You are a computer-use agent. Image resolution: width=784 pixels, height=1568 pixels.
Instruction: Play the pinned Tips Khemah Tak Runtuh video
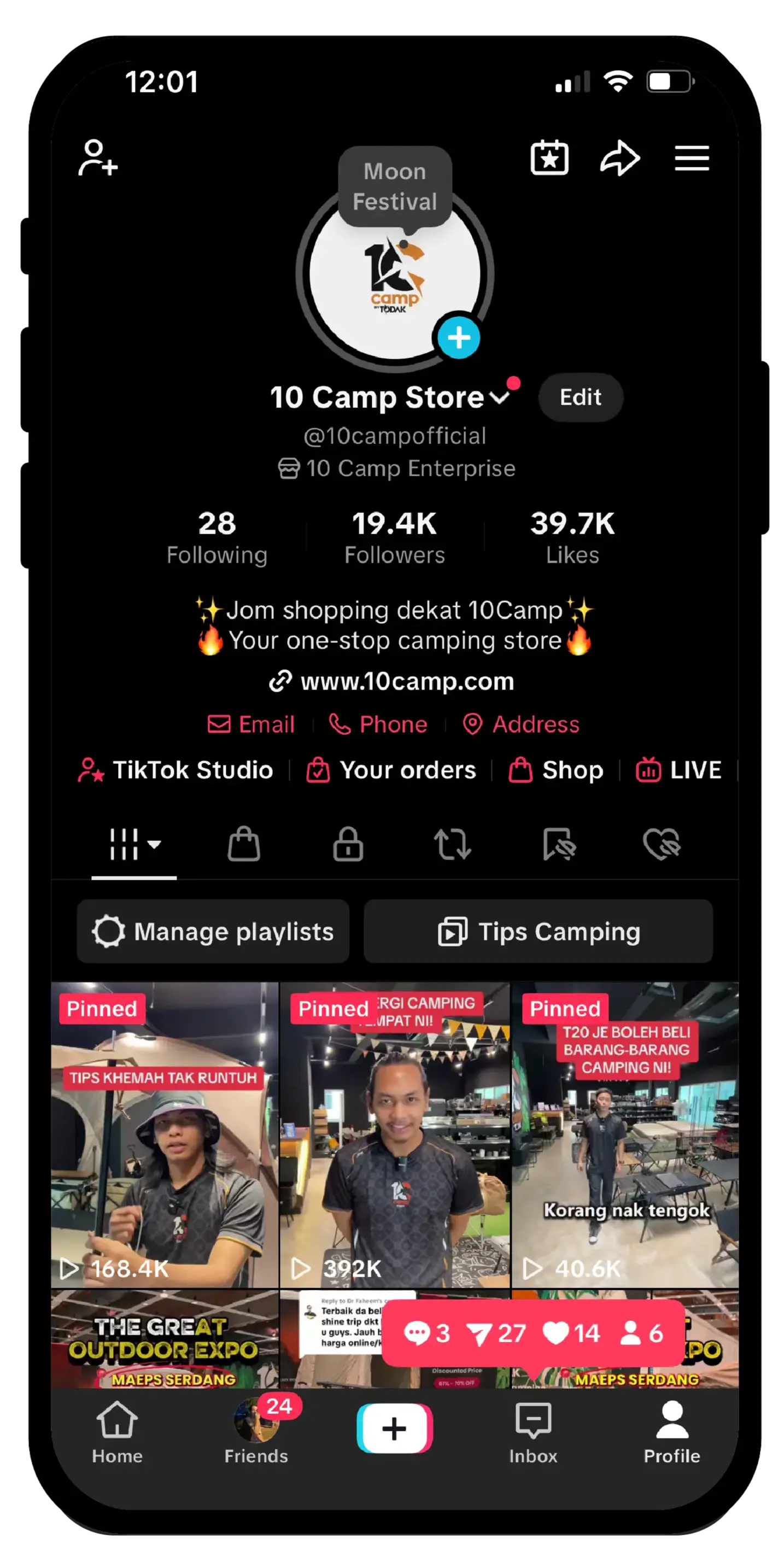pos(165,1135)
